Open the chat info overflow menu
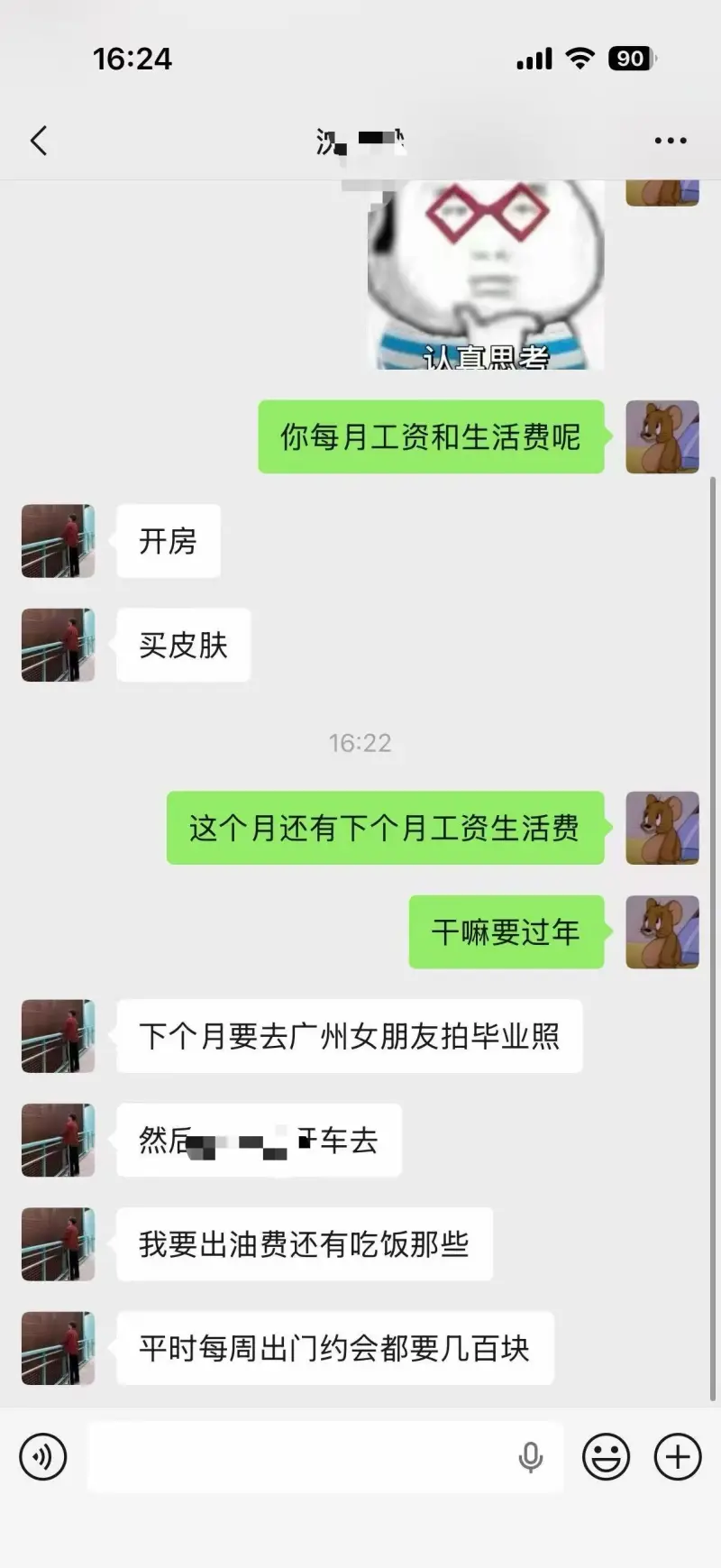 tap(670, 141)
